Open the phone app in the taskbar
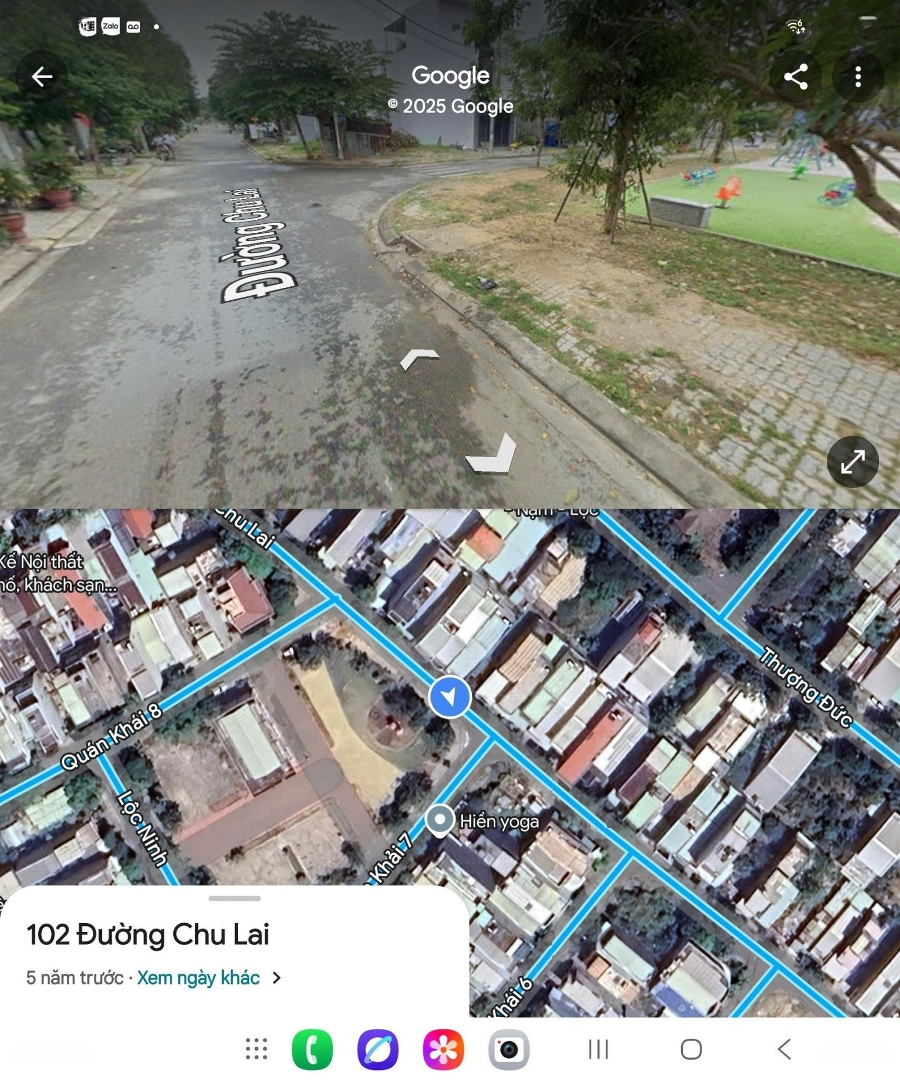Viewport: 900px width, 1080px height. click(x=312, y=1049)
